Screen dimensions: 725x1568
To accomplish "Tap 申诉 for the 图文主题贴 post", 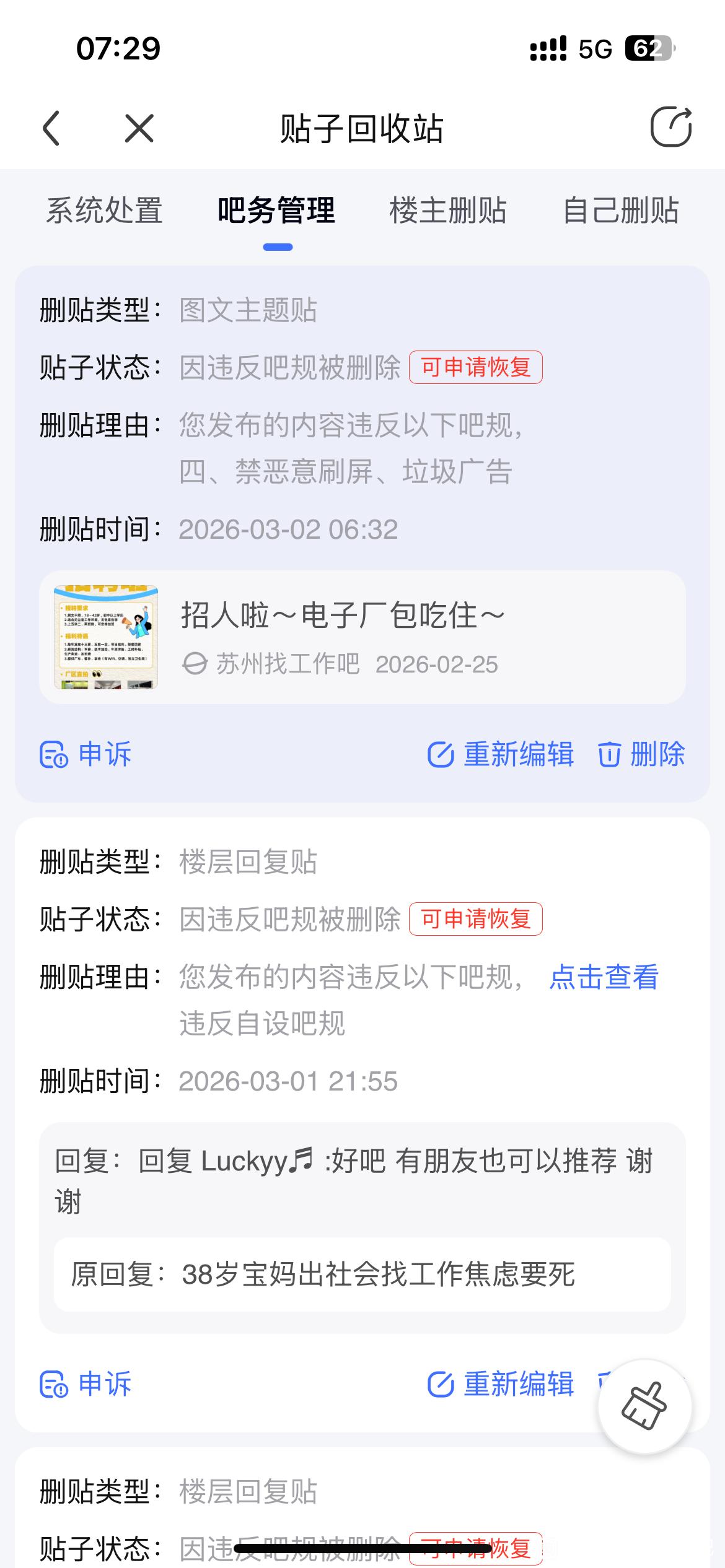I will pyautogui.click(x=86, y=754).
